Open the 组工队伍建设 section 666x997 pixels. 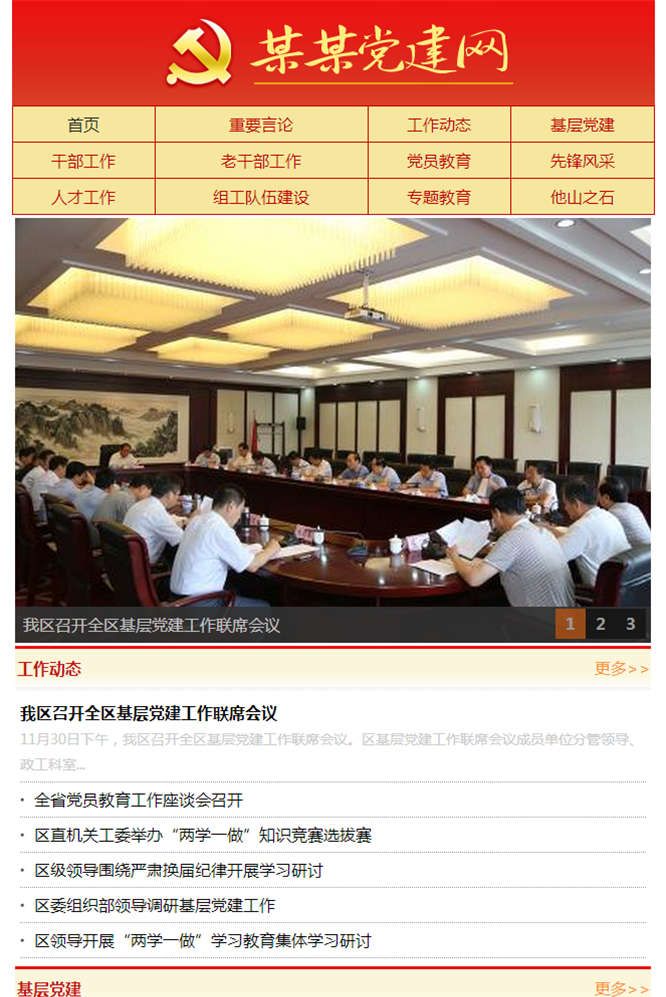(x=261, y=197)
